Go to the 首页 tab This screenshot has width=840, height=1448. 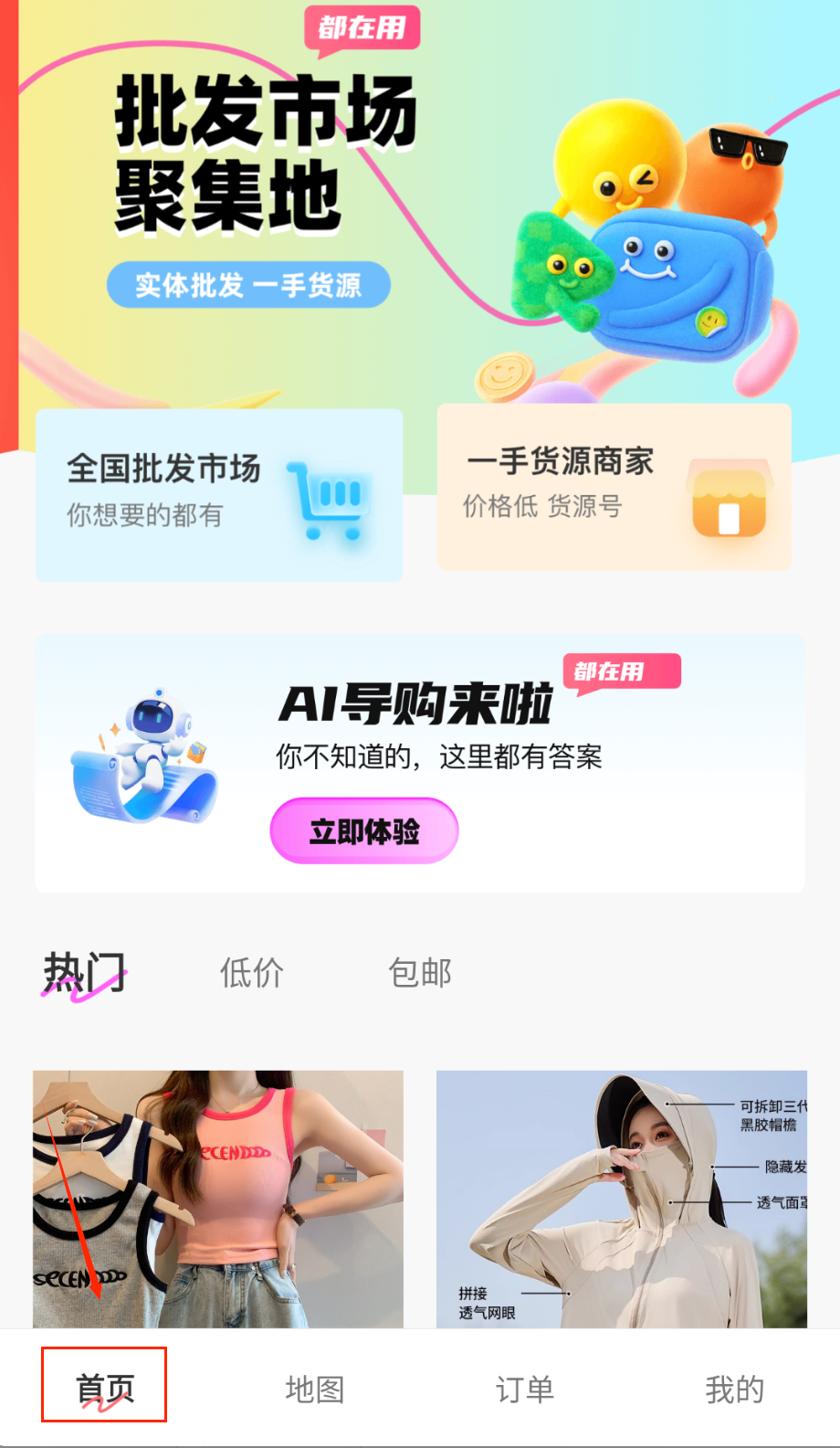(104, 1389)
